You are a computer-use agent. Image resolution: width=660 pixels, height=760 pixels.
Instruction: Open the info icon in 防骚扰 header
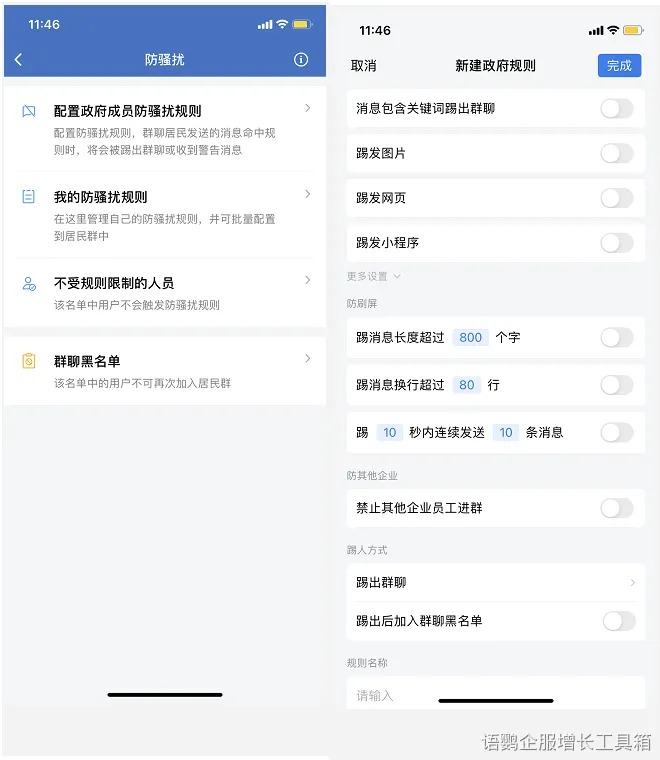(301, 60)
